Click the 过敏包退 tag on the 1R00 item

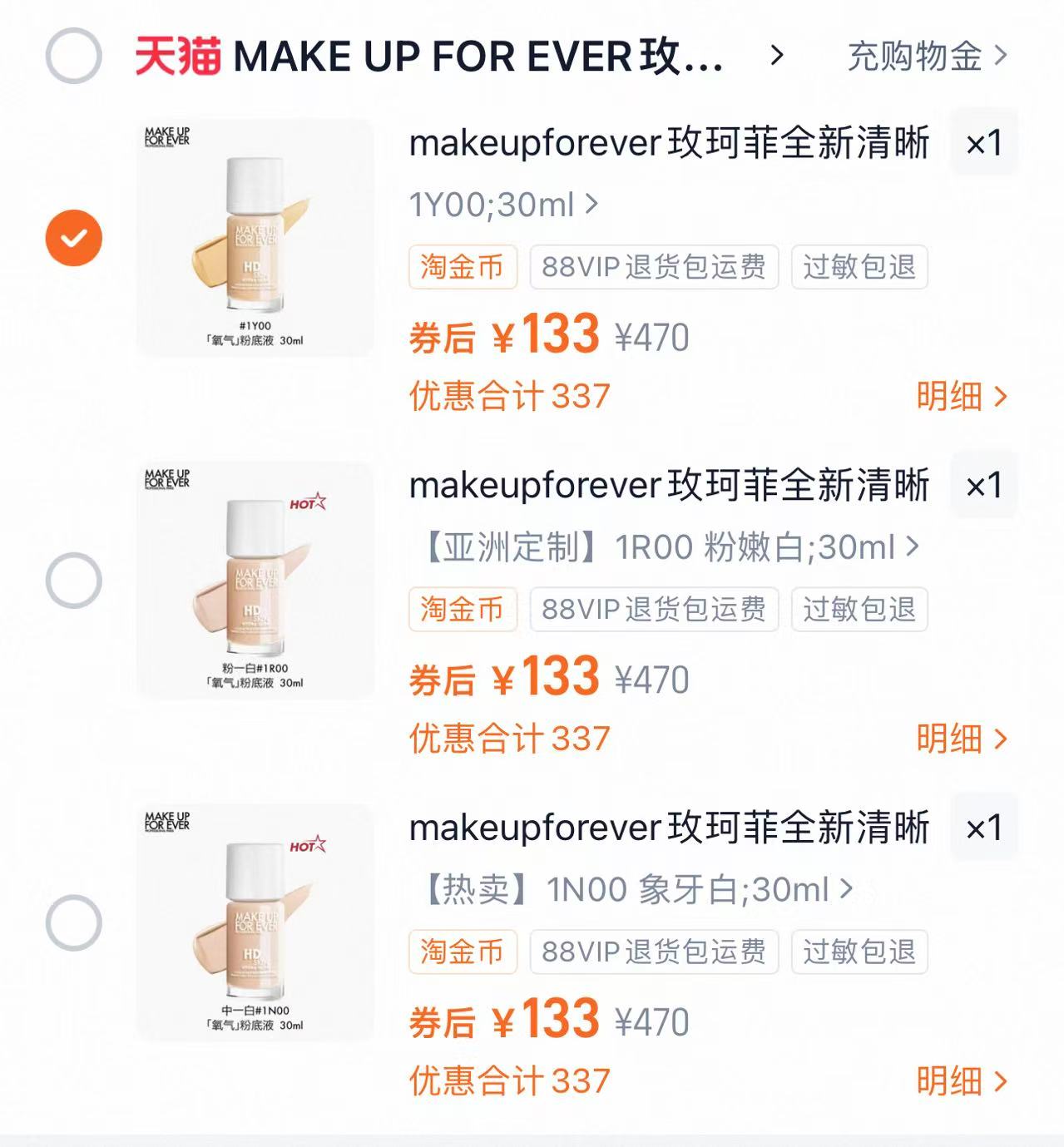point(859,610)
